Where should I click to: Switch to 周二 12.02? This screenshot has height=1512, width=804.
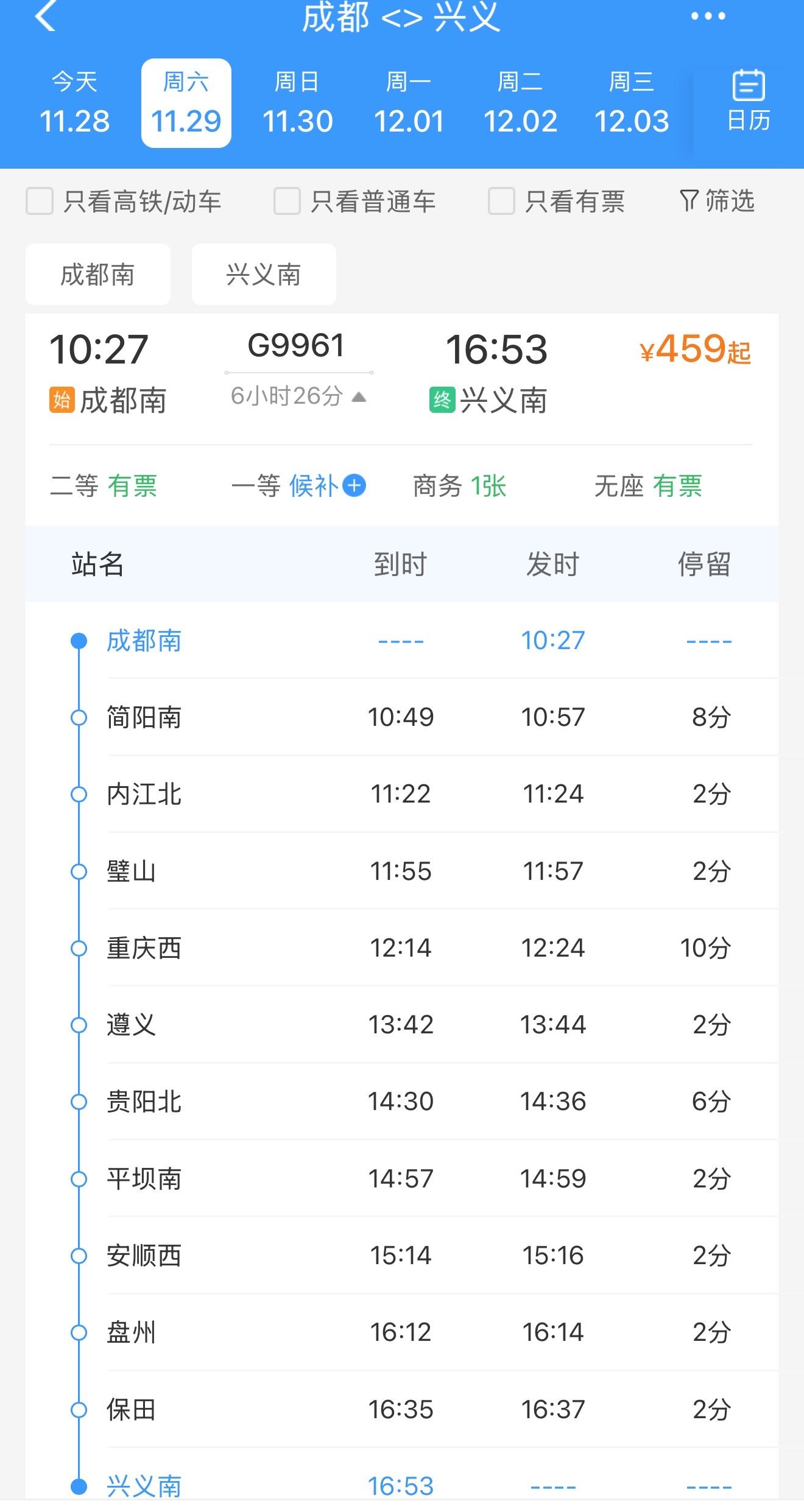[520, 103]
